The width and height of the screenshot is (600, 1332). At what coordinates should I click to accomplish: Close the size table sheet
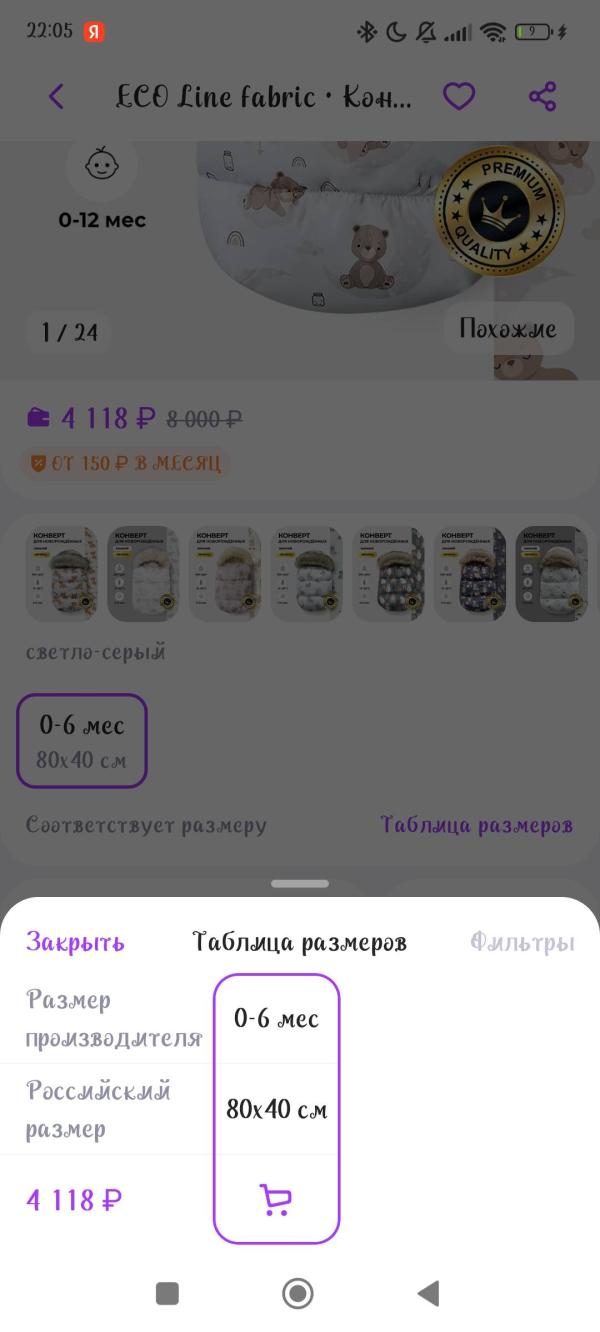75,942
